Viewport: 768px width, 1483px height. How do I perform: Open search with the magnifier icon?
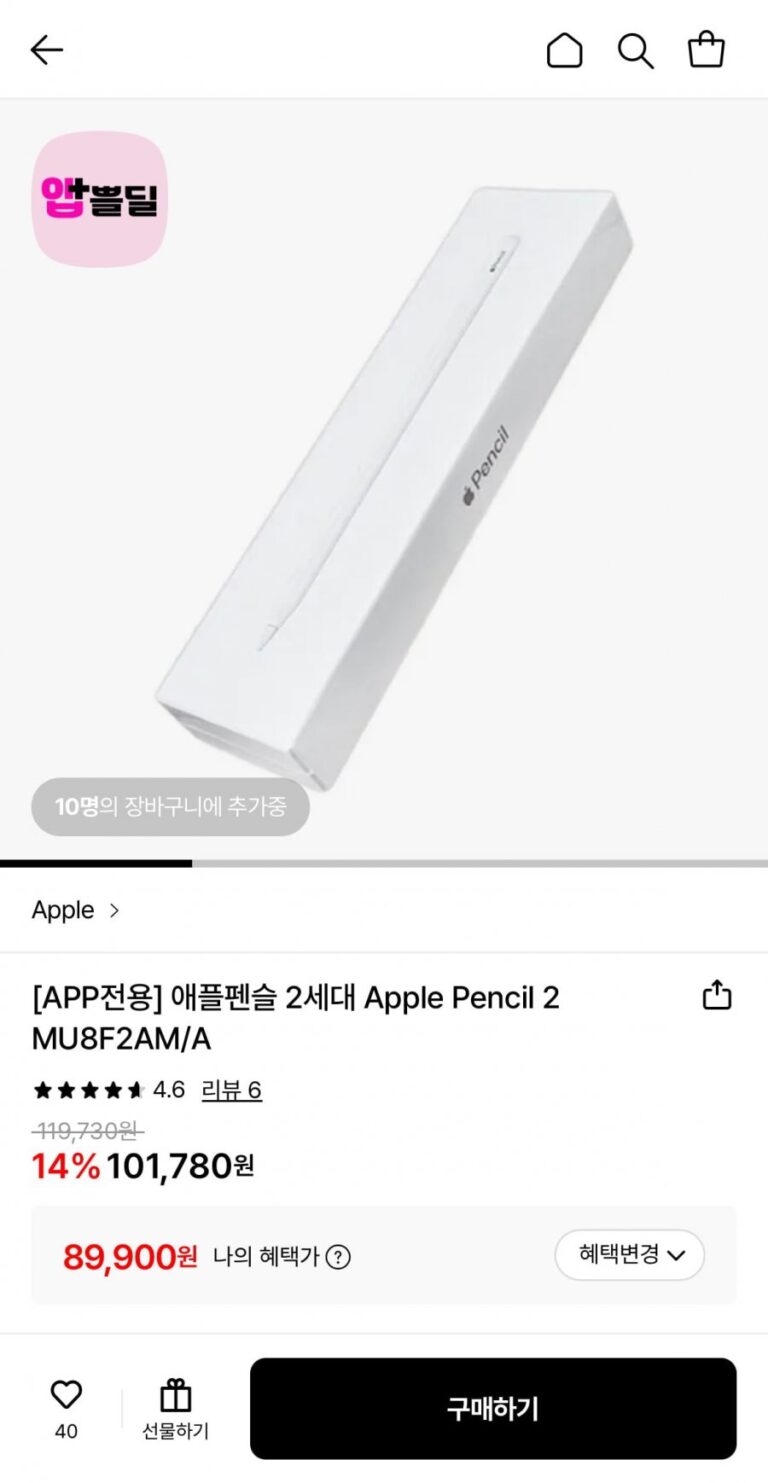(x=635, y=50)
